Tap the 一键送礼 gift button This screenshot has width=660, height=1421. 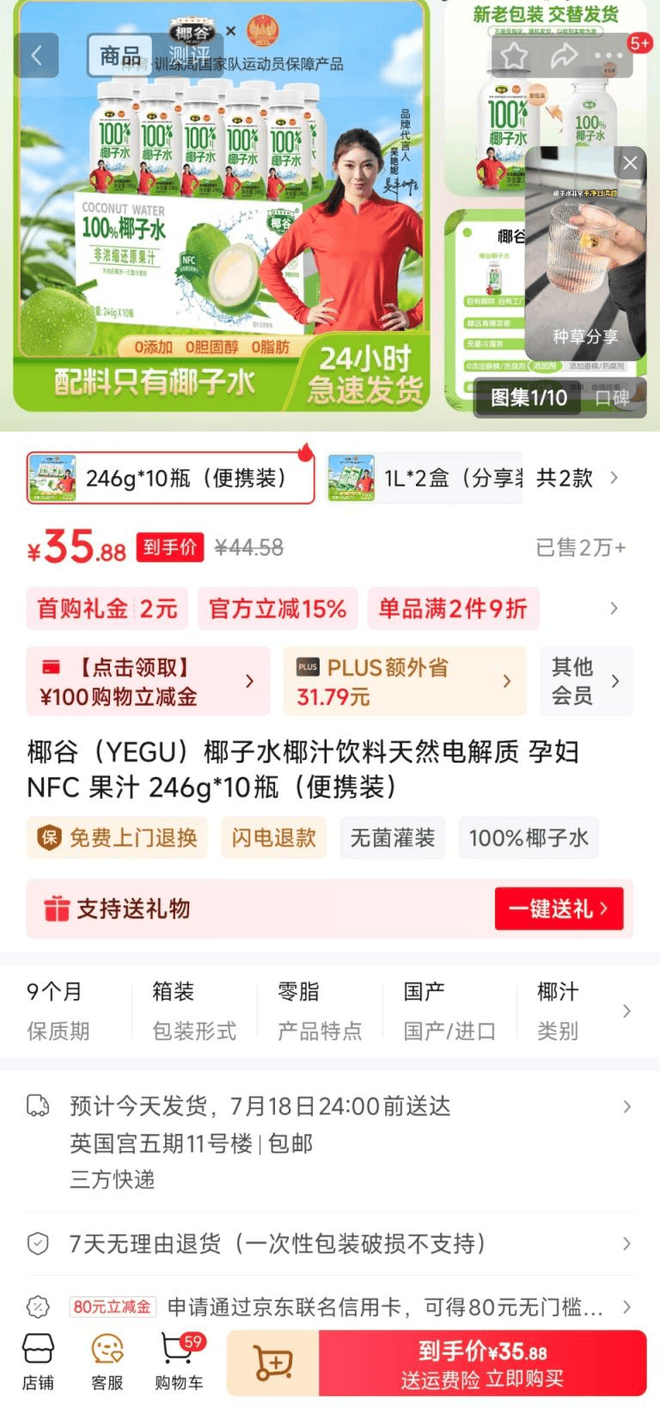click(558, 909)
